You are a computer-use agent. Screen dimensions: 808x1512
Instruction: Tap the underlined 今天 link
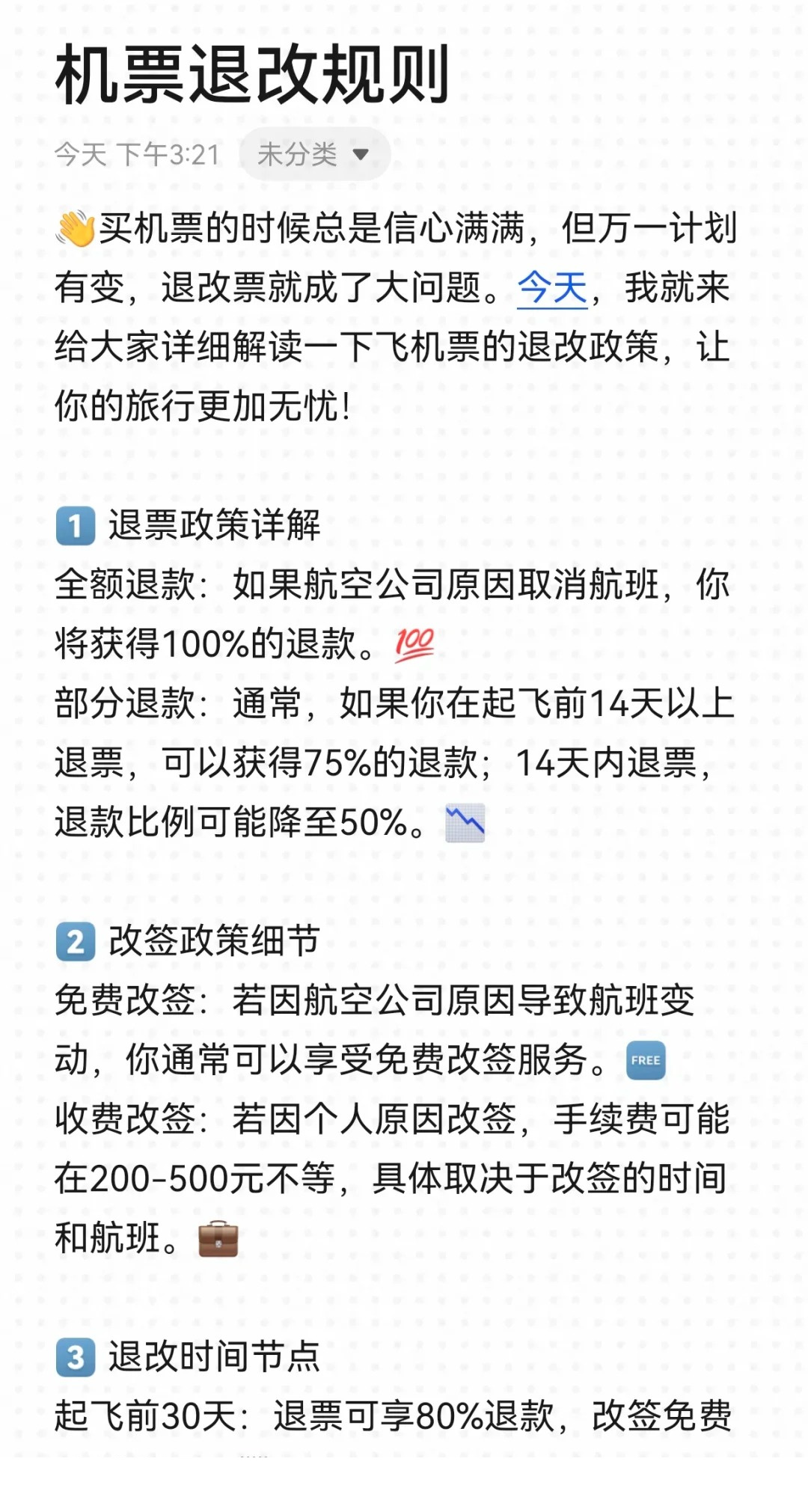tap(552, 288)
